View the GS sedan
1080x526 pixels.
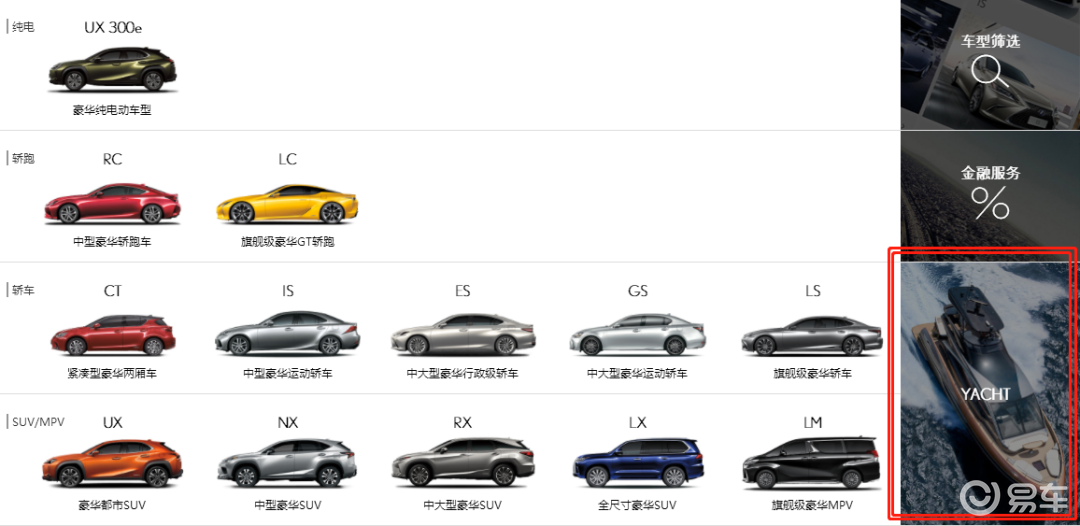637,335
